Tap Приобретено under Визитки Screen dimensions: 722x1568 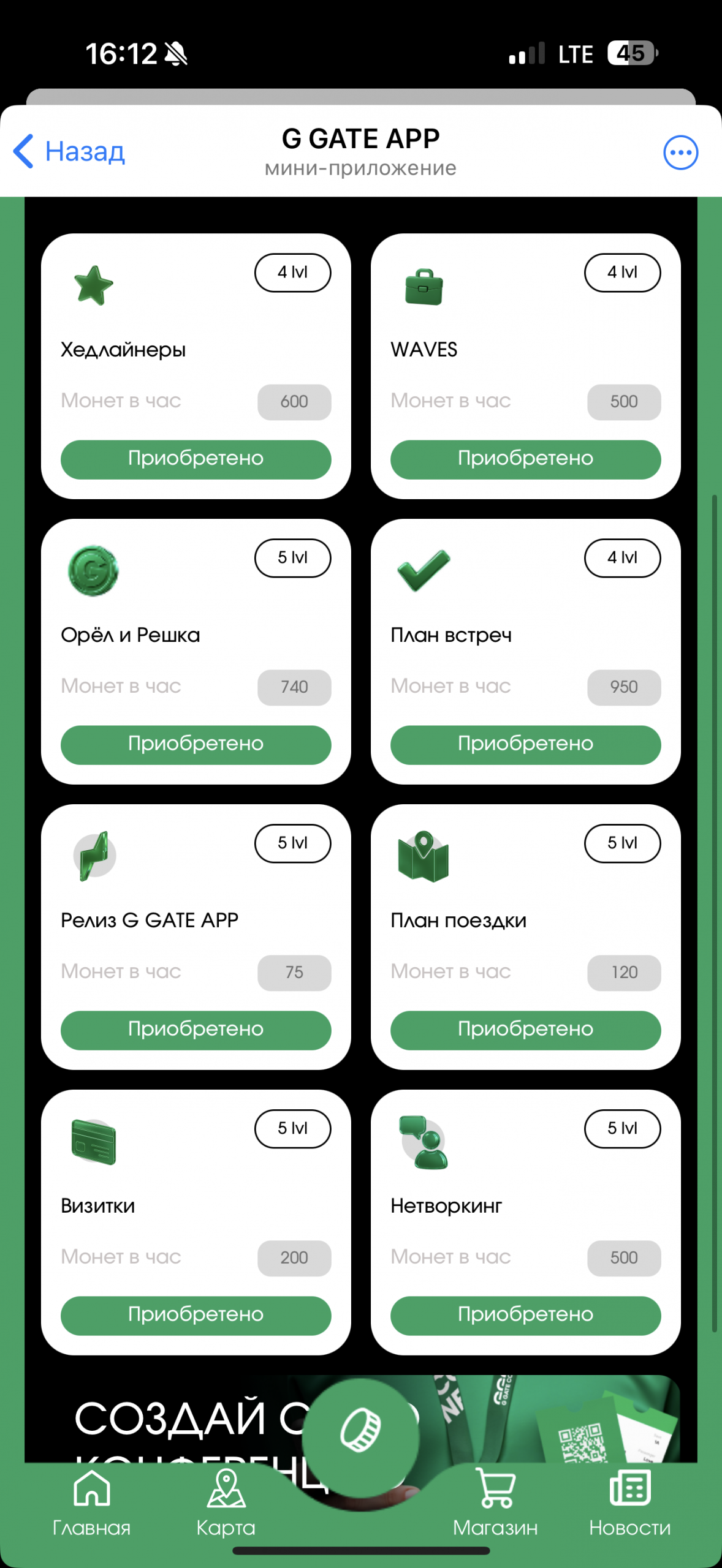click(x=196, y=1315)
